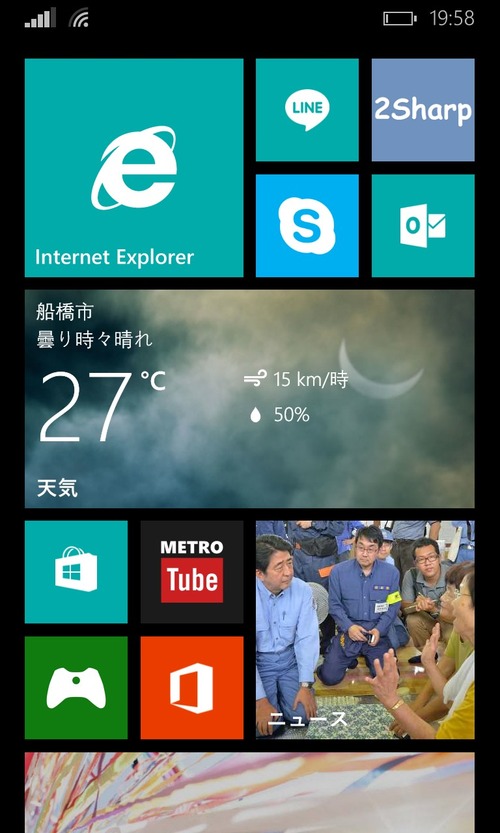Open the colorful photo tile below
Screen dimensions: 500x833
[250, 793]
